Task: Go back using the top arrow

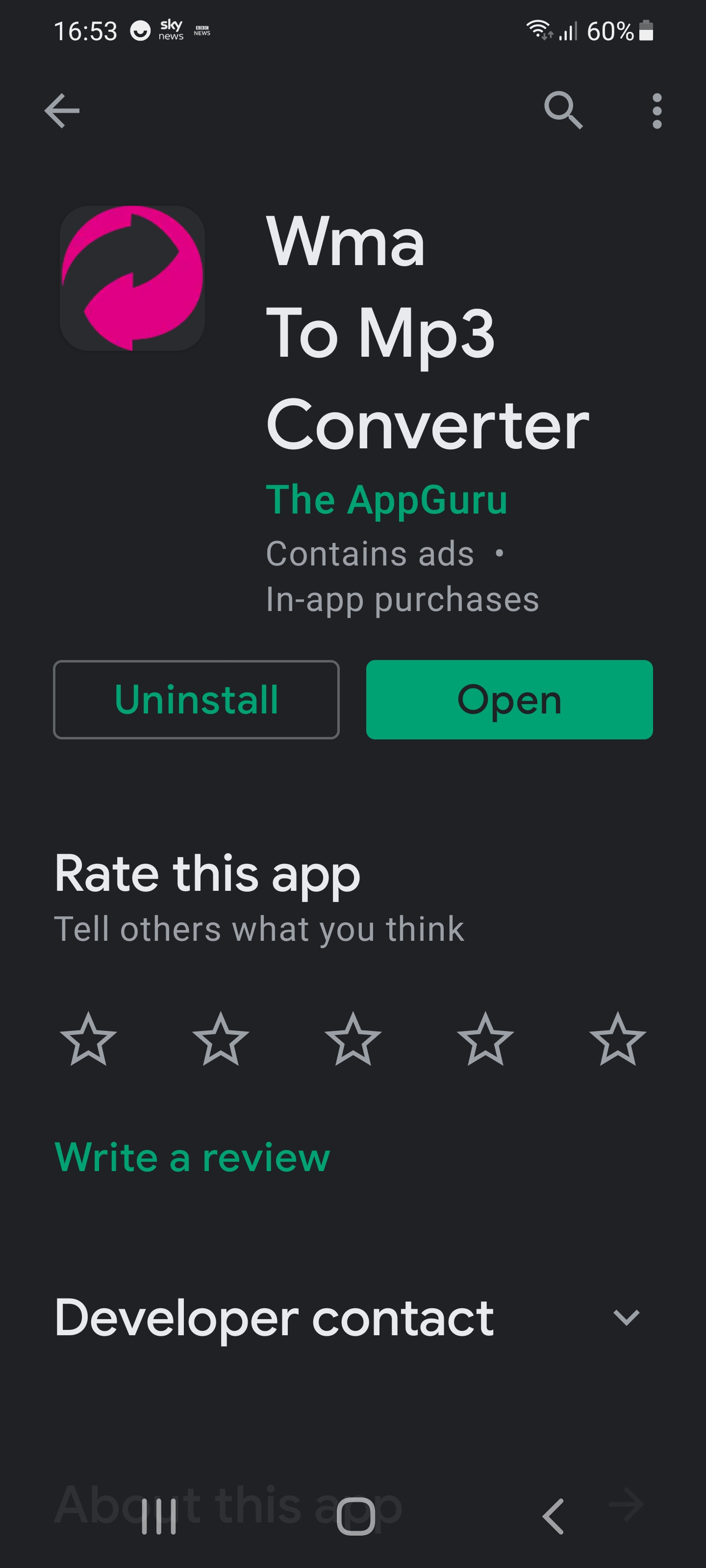Action: point(62,111)
